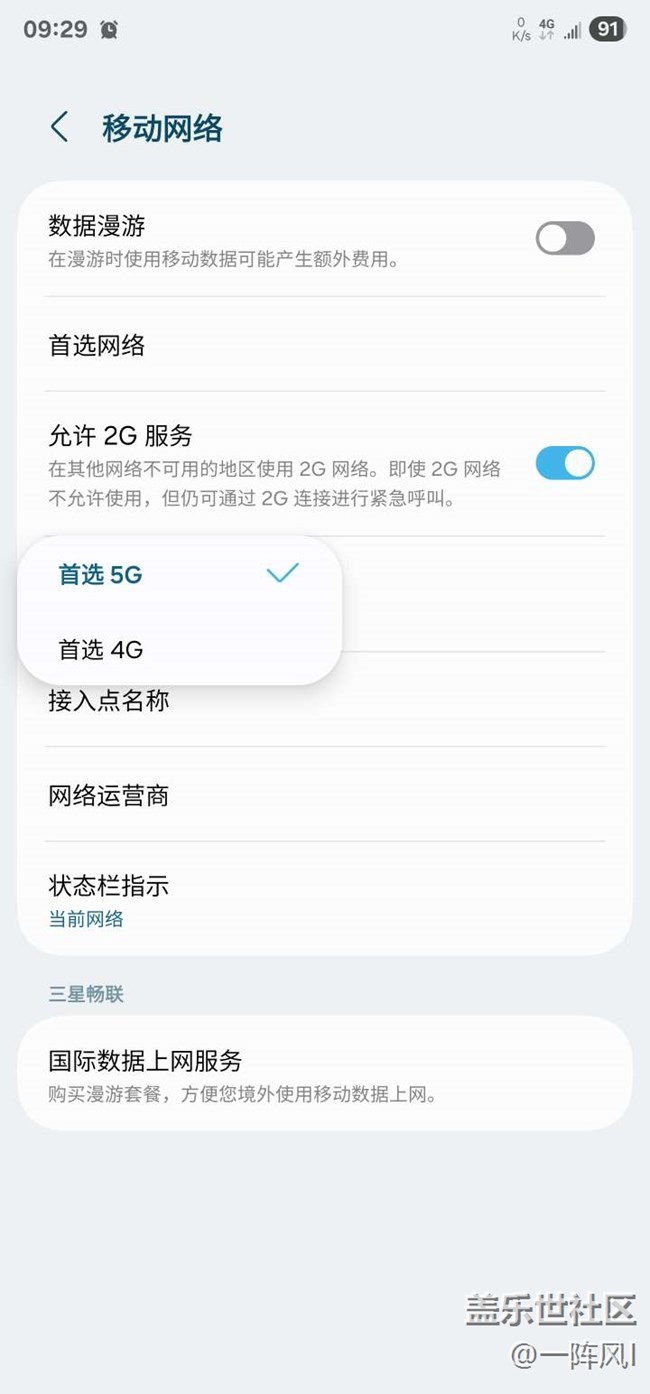Select 首选 5G in the popup
This screenshot has width=650, height=1394.
point(180,574)
